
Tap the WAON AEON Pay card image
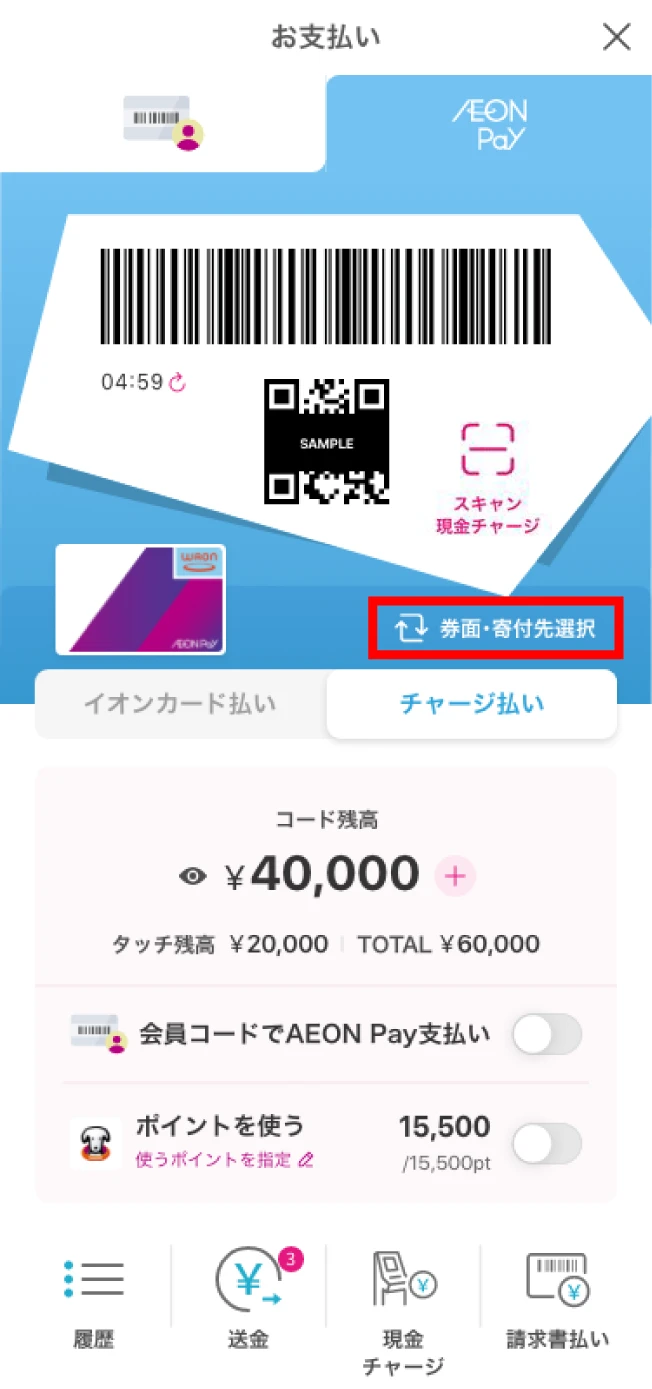coord(140,599)
